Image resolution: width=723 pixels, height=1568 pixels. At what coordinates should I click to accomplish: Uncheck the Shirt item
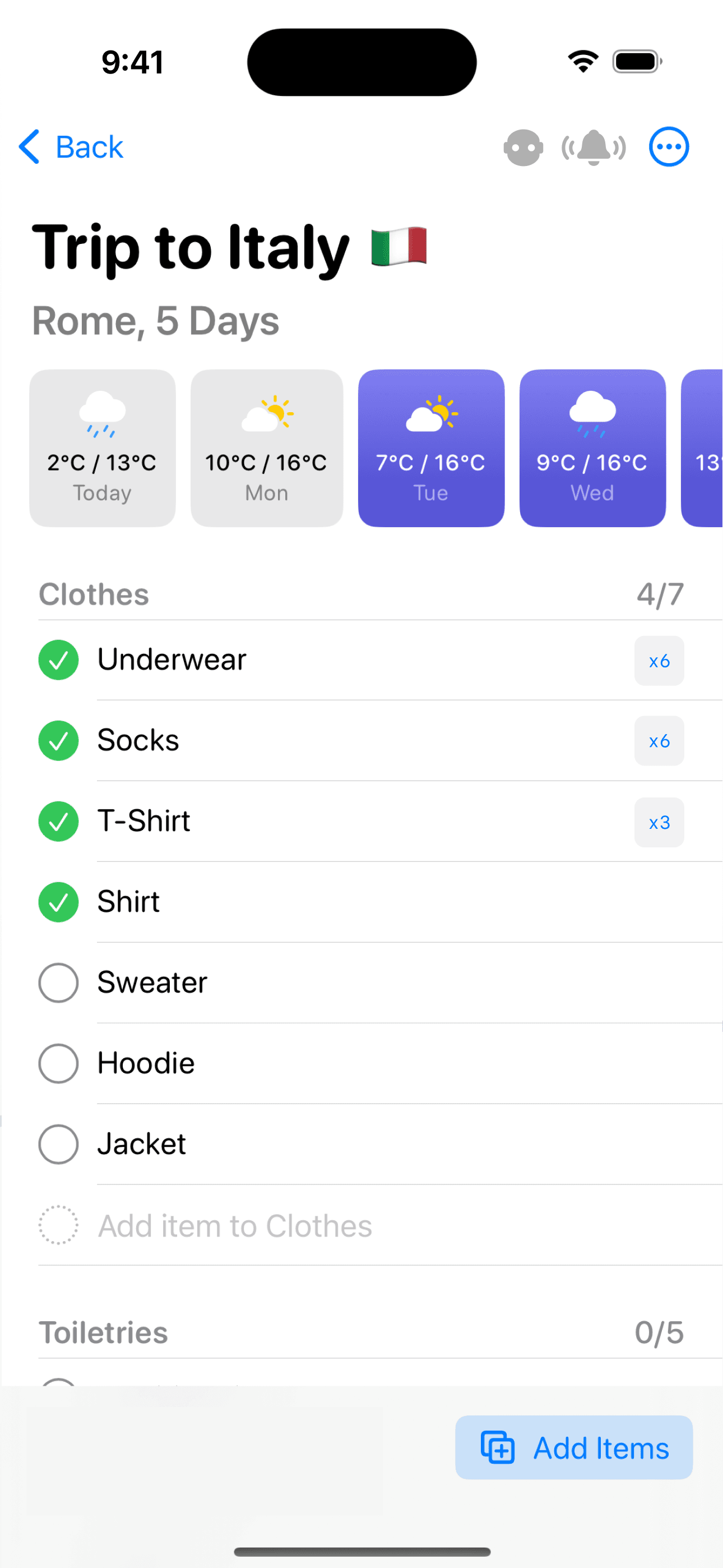tap(58, 902)
